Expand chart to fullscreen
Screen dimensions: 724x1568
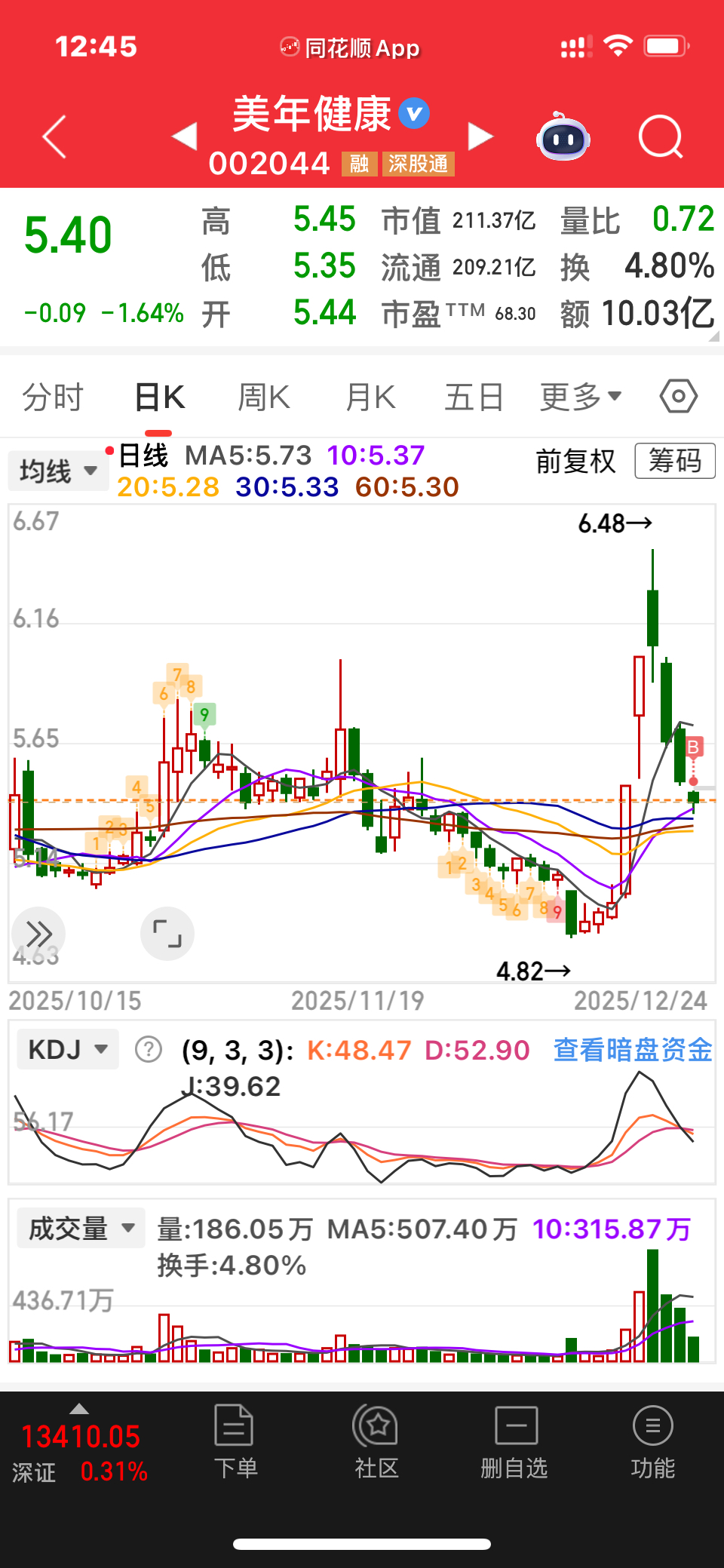[x=167, y=933]
